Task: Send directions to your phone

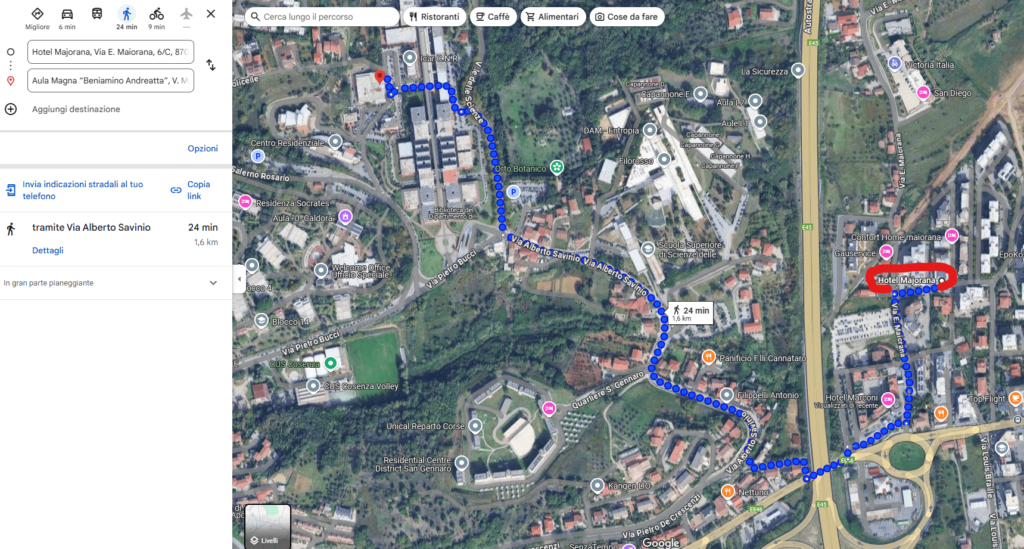Action: [82, 190]
